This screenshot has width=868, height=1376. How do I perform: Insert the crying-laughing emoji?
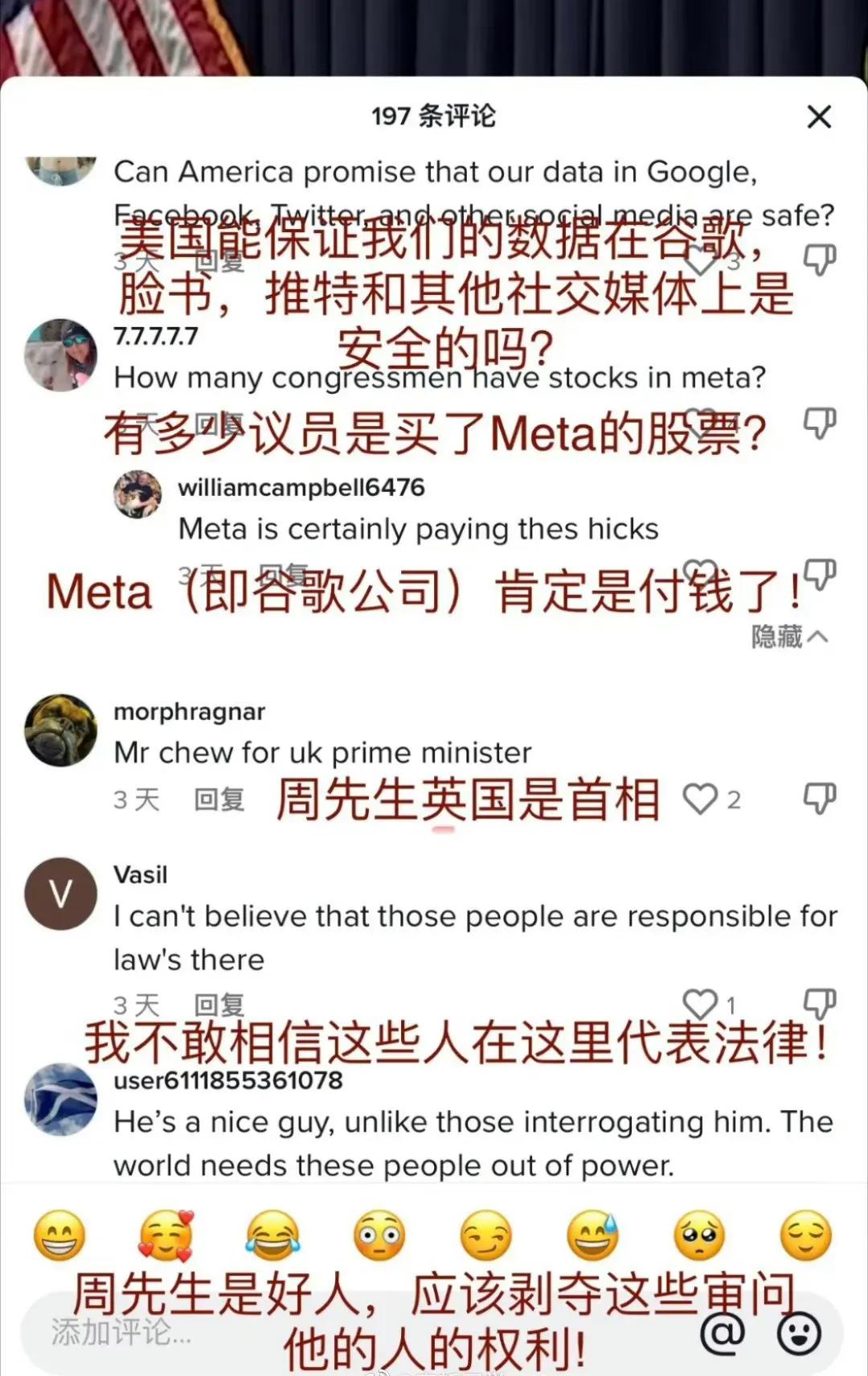click(x=272, y=1235)
